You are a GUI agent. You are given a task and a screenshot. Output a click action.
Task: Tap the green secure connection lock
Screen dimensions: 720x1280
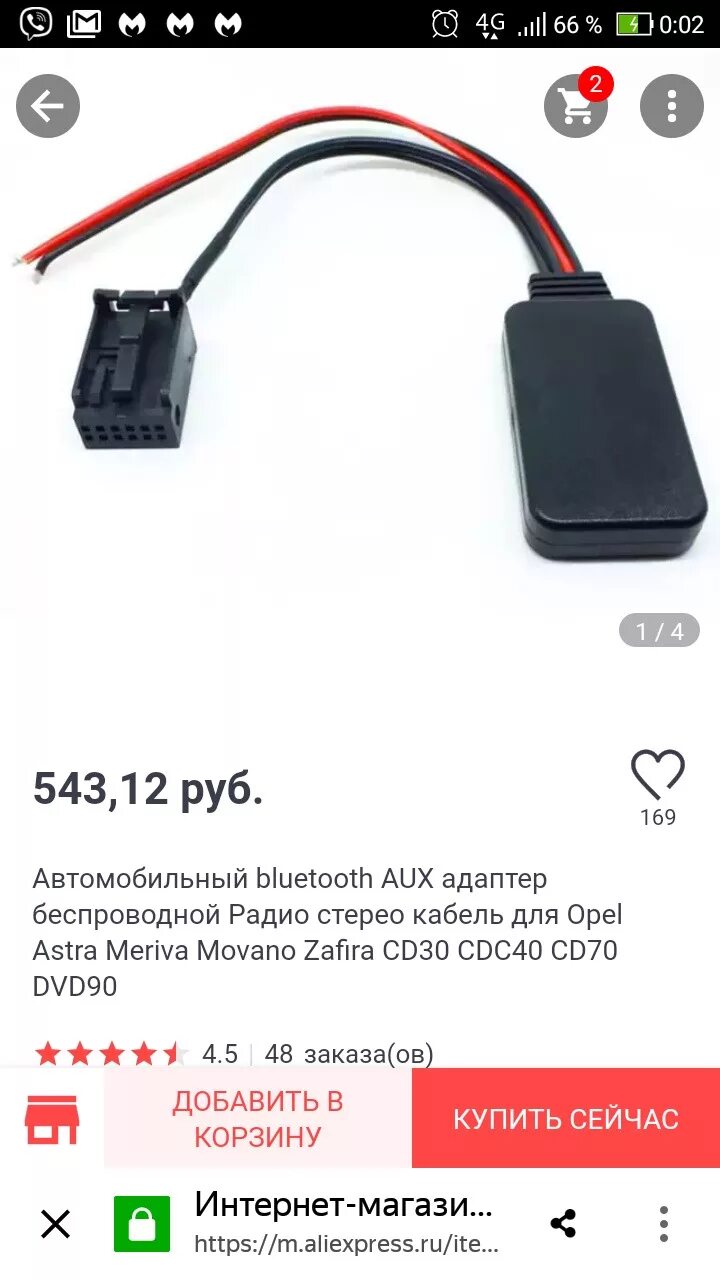143,1224
